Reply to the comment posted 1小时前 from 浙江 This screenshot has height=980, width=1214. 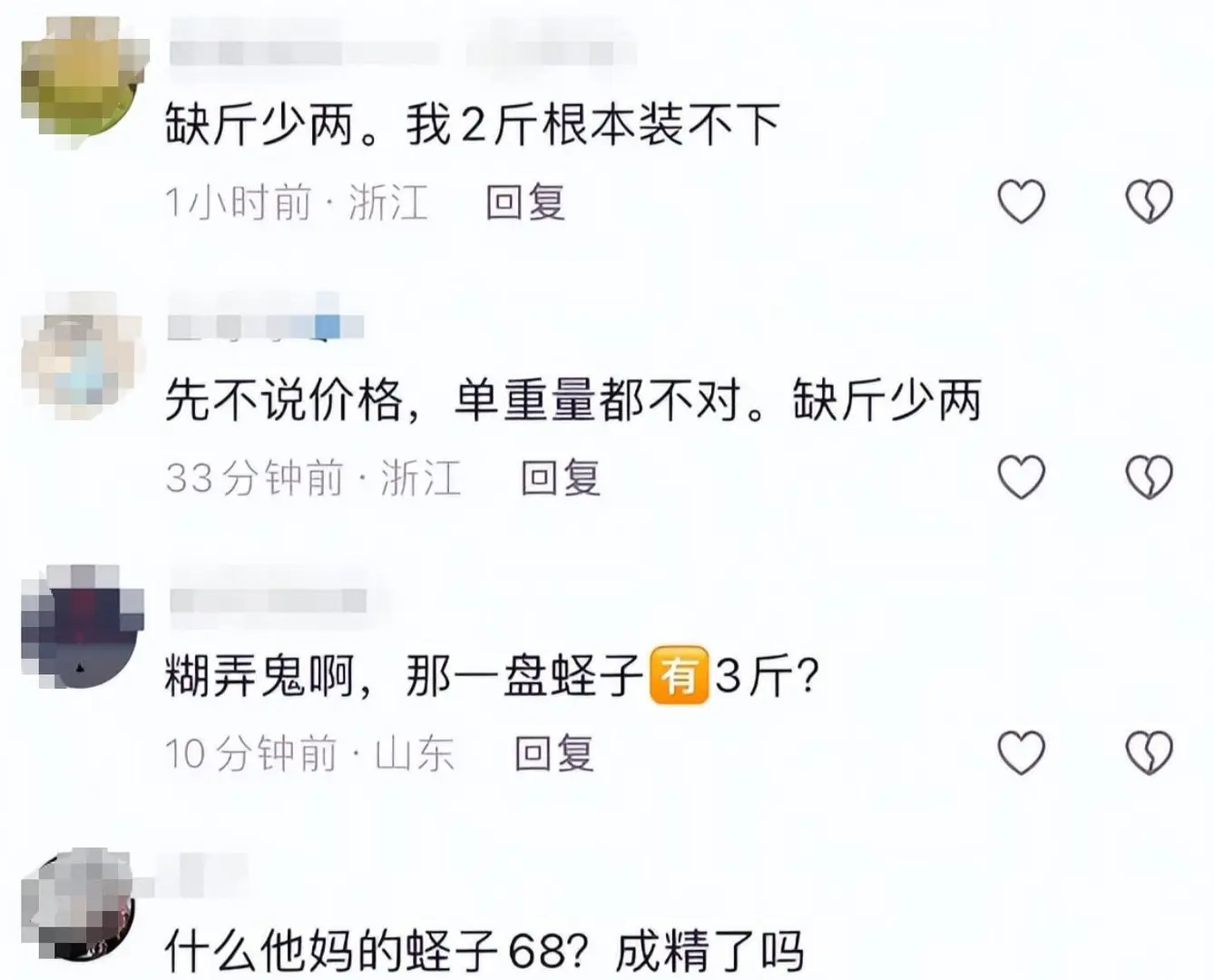[x=525, y=201]
